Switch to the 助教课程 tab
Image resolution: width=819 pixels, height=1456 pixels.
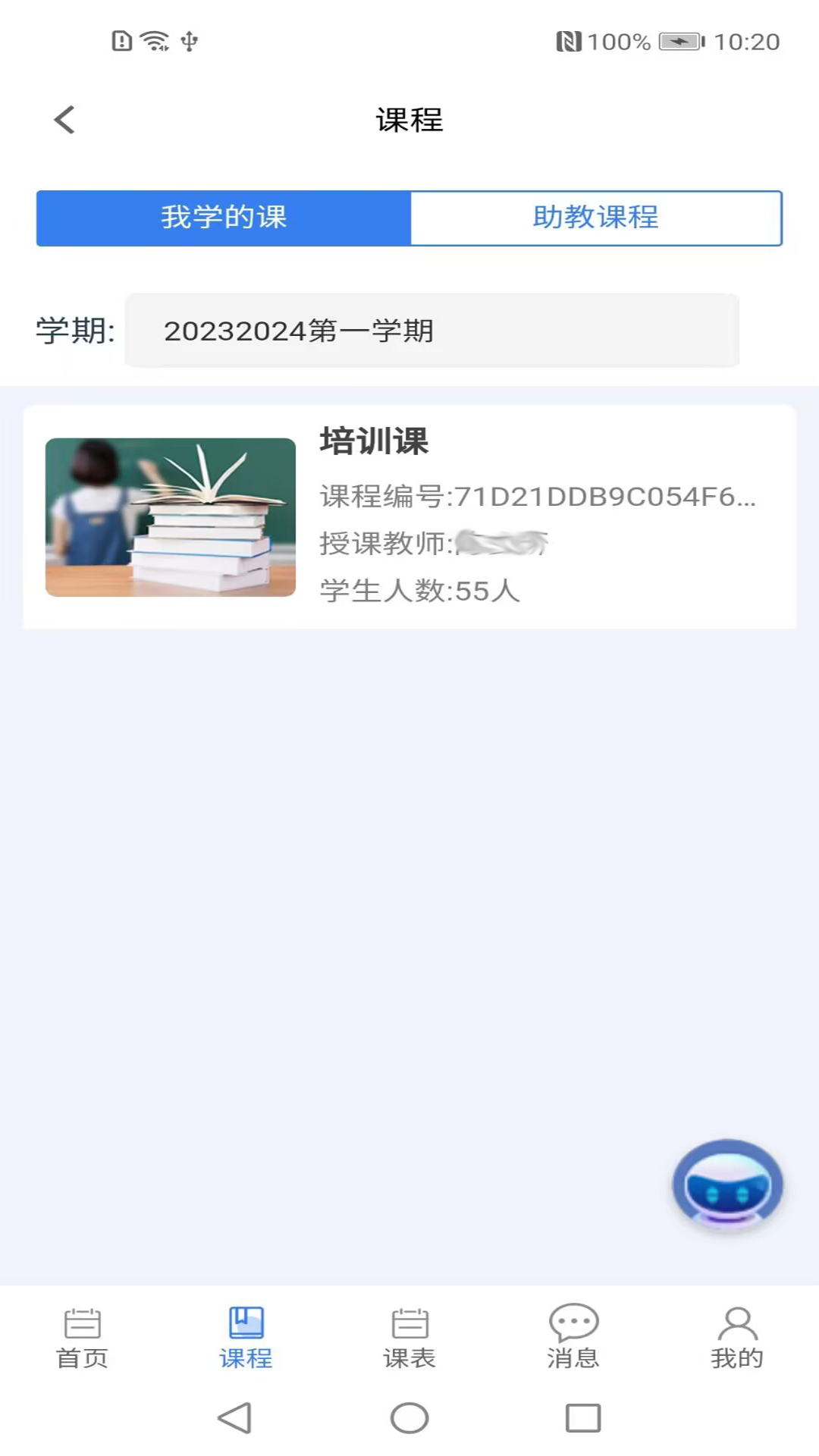click(x=596, y=218)
